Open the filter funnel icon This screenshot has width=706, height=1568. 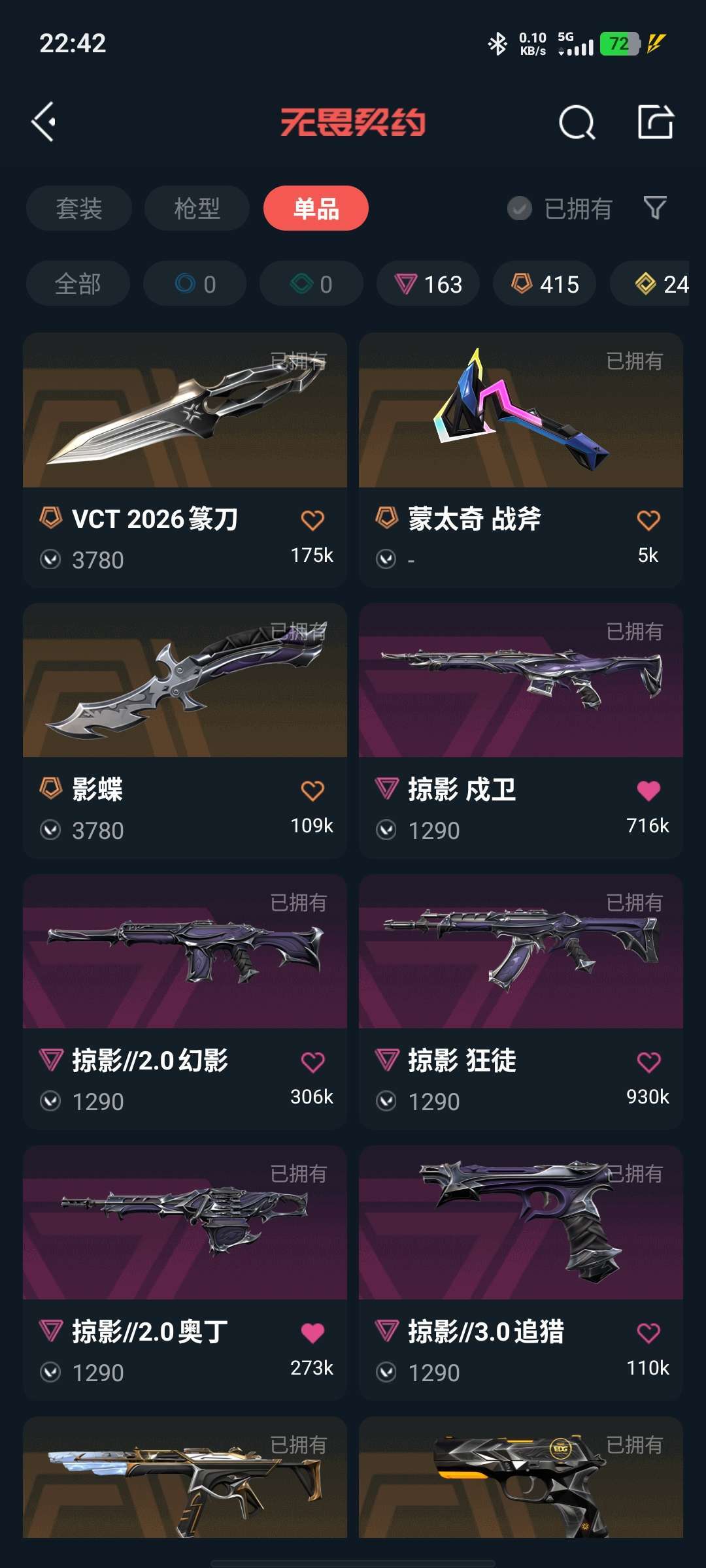tap(656, 208)
